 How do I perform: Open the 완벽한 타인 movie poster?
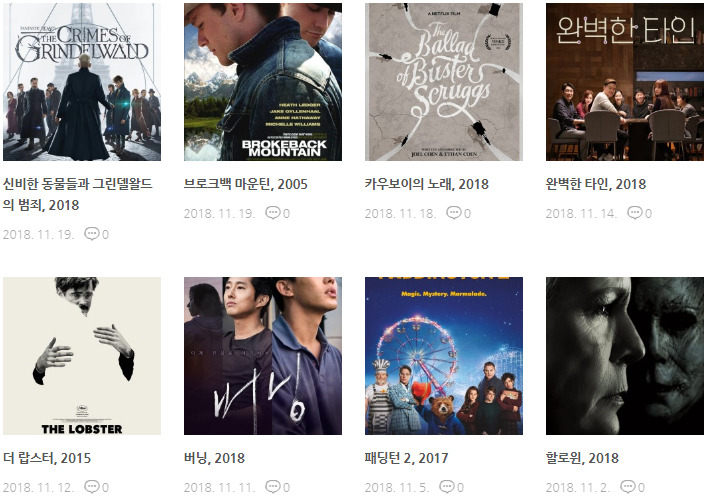coord(625,82)
